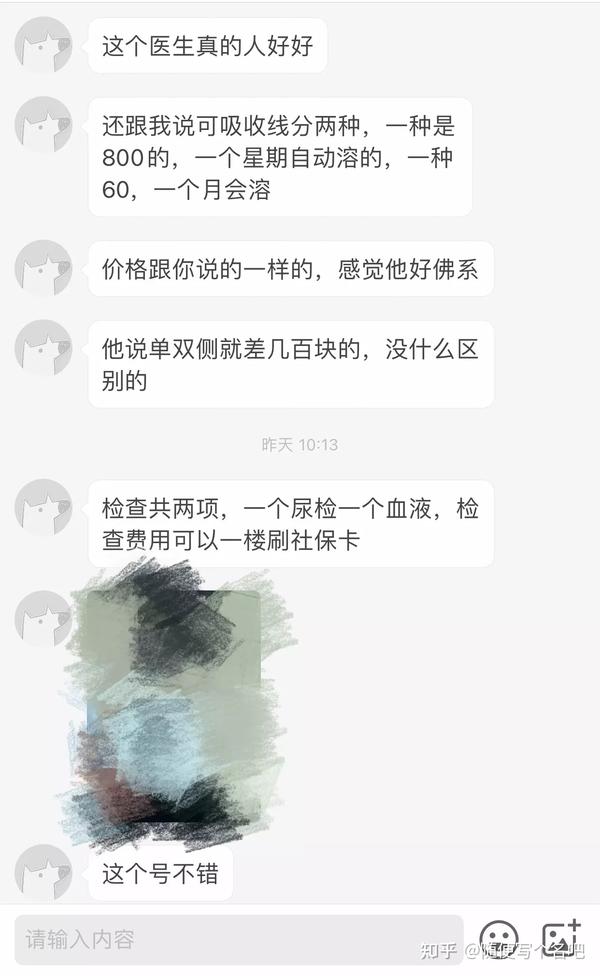This screenshot has height=976, width=600.
Task: Open sender's avatar beside 这个医生真的人好好
Action: click(x=43, y=45)
